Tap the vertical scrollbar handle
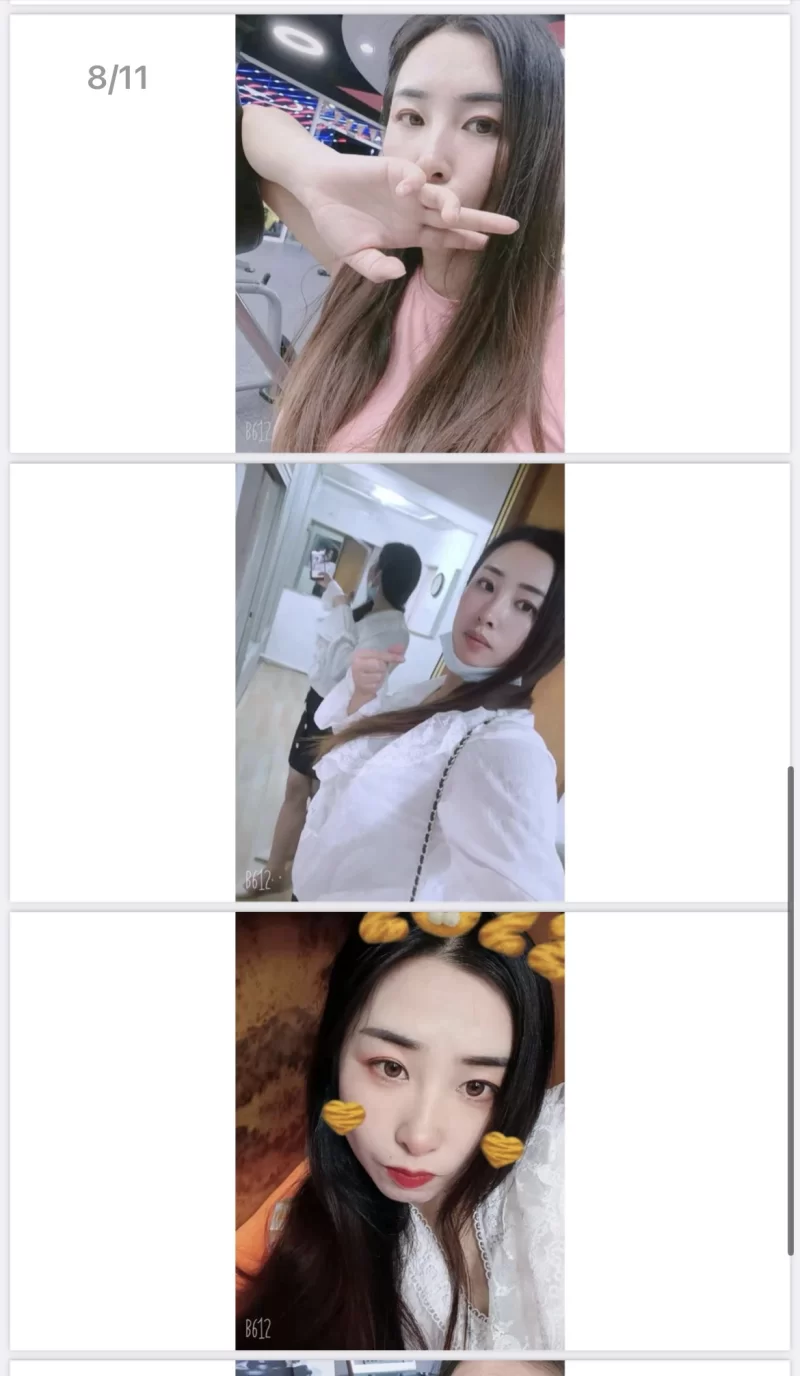 791,1010
